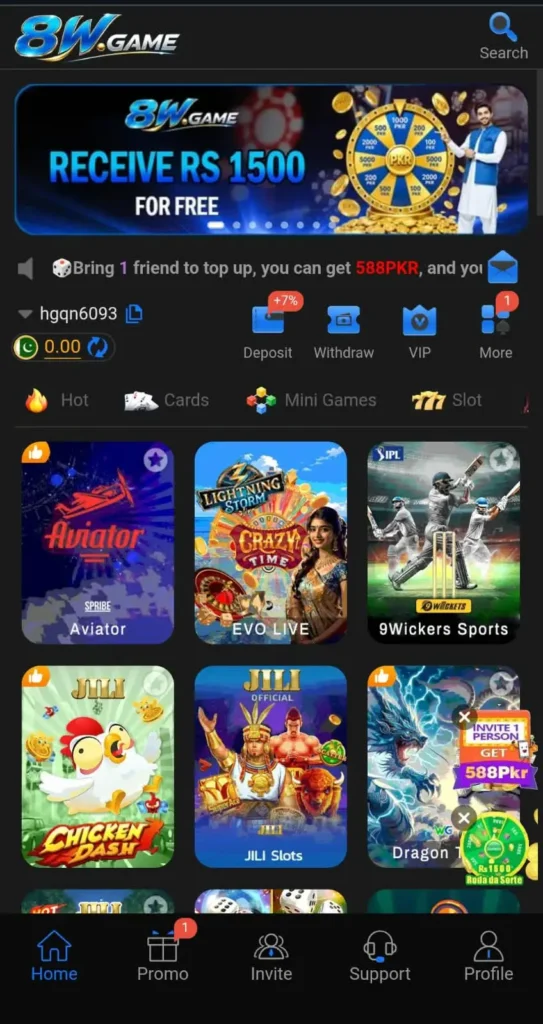Open JILI Slots
Screen dimensions: 543x1024
(x=271, y=767)
